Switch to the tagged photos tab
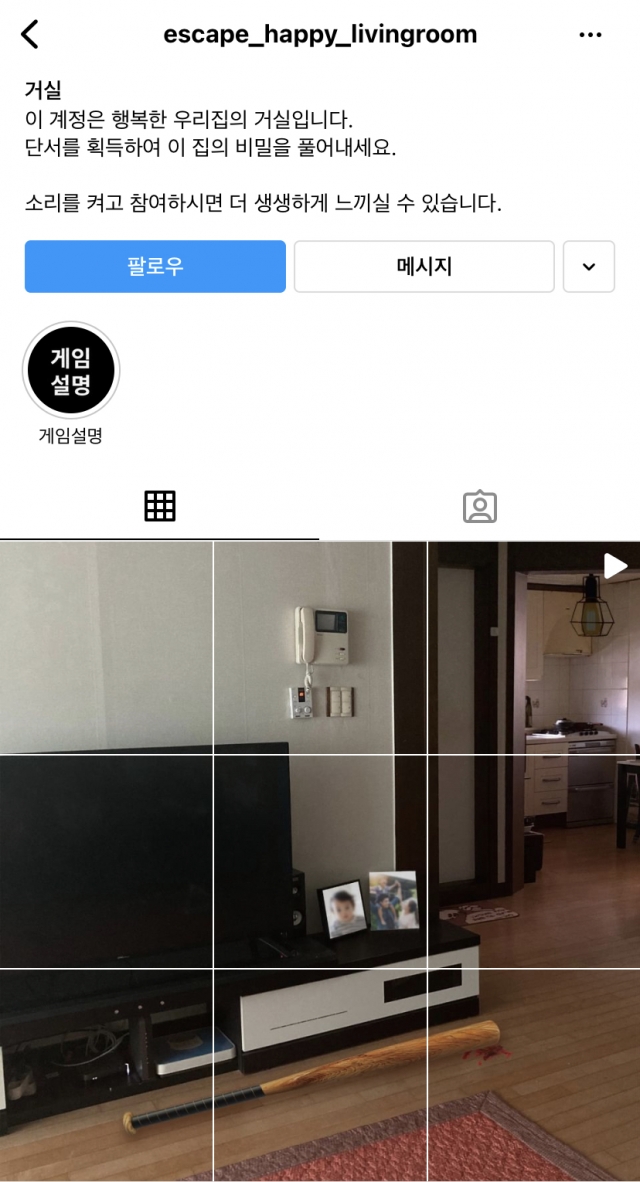The width and height of the screenshot is (640, 1182). (x=480, y=507)
